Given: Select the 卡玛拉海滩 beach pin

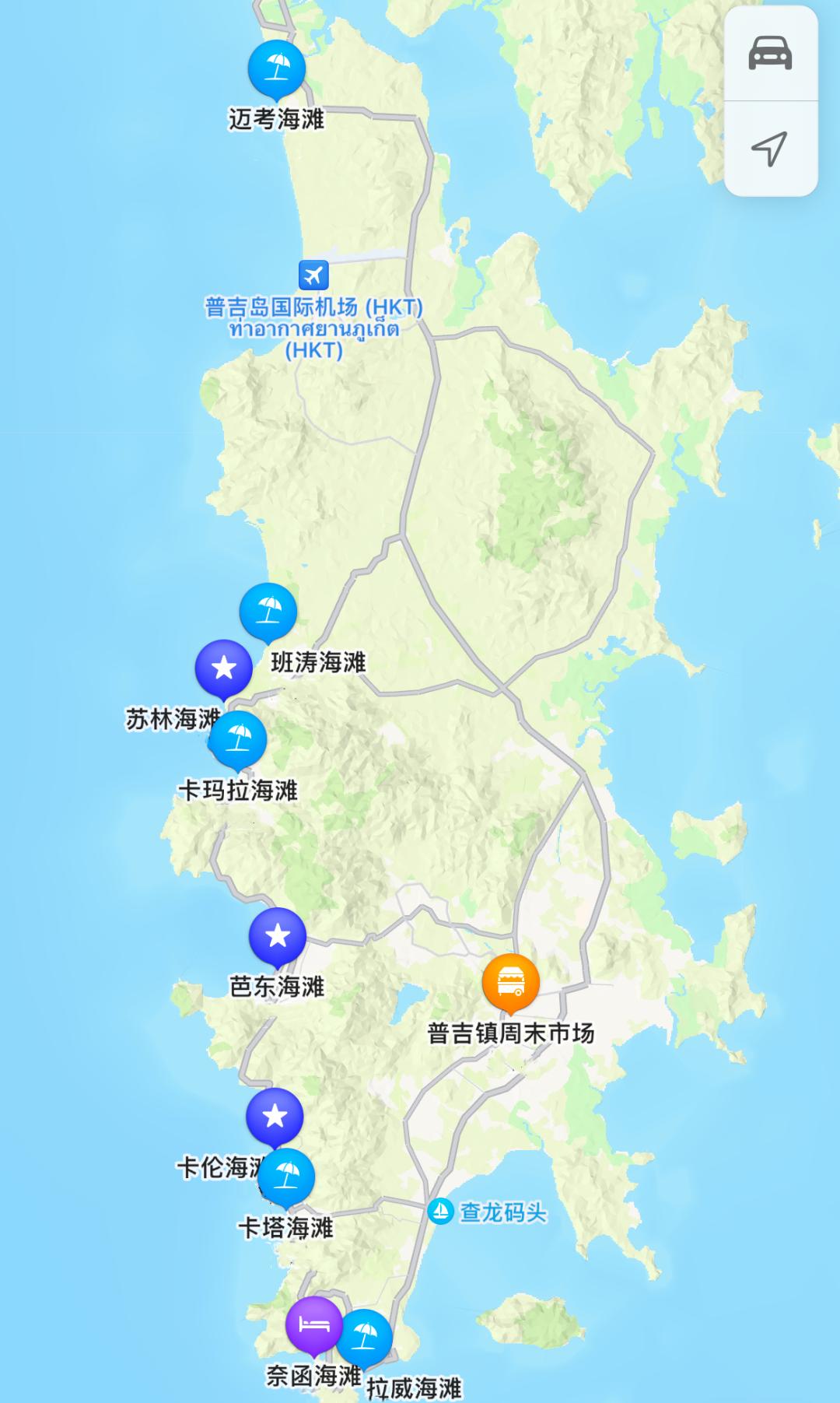Looking at the screenshot, I should [238, 738].
